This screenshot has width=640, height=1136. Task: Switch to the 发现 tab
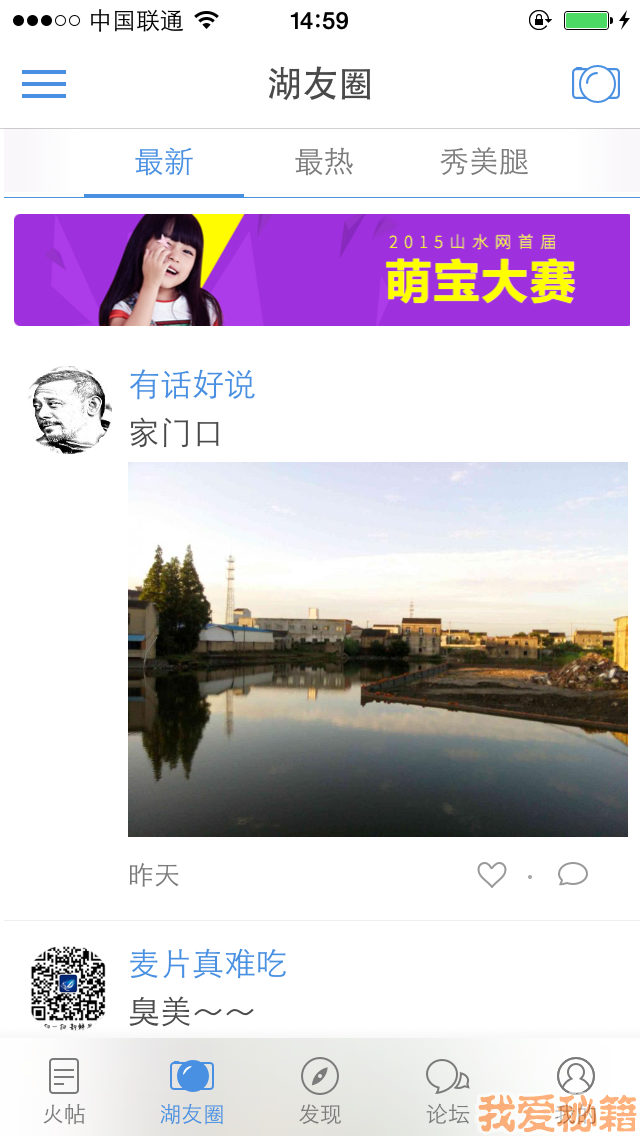click(320, 1090)
